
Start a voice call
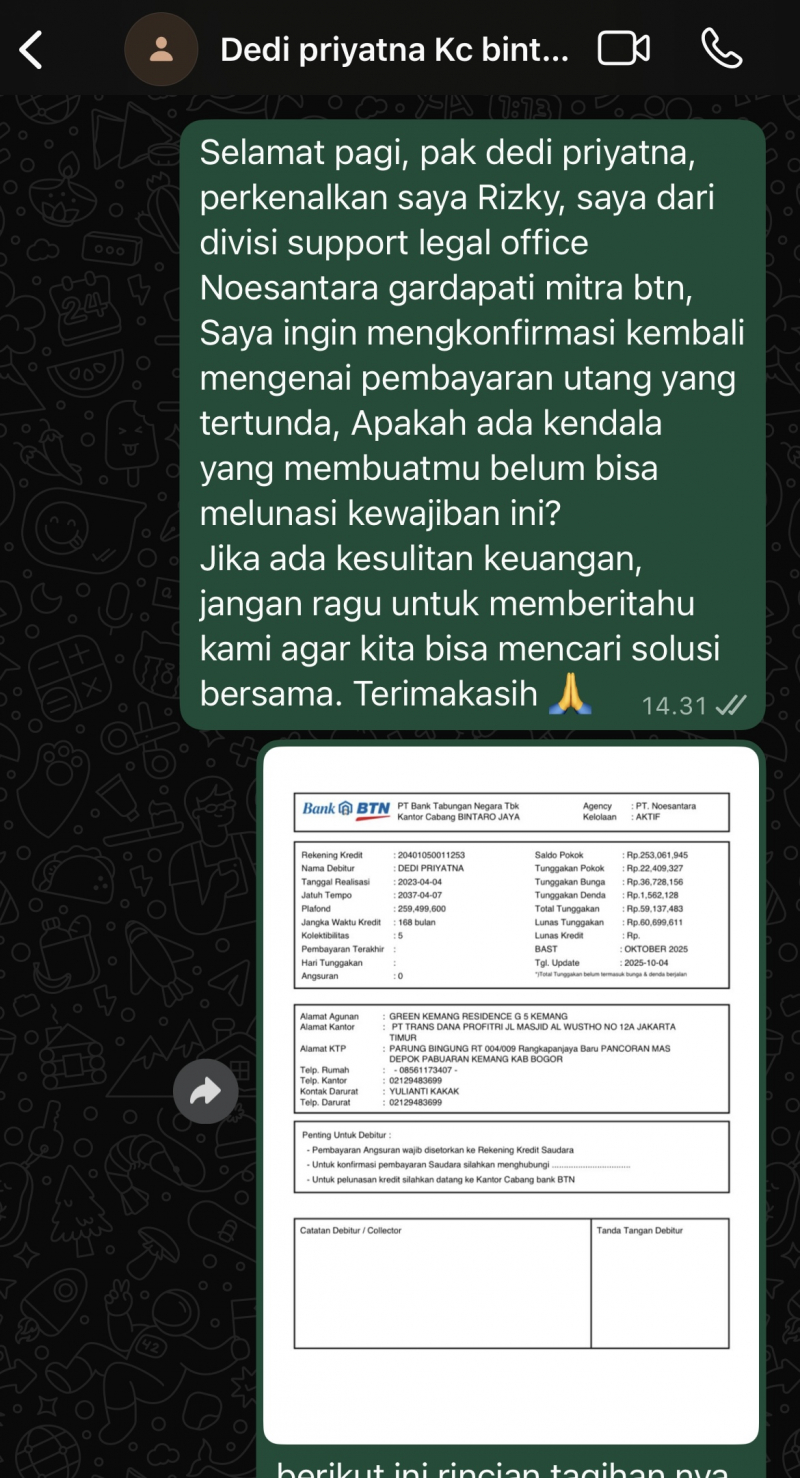click(x=721, y=48)
